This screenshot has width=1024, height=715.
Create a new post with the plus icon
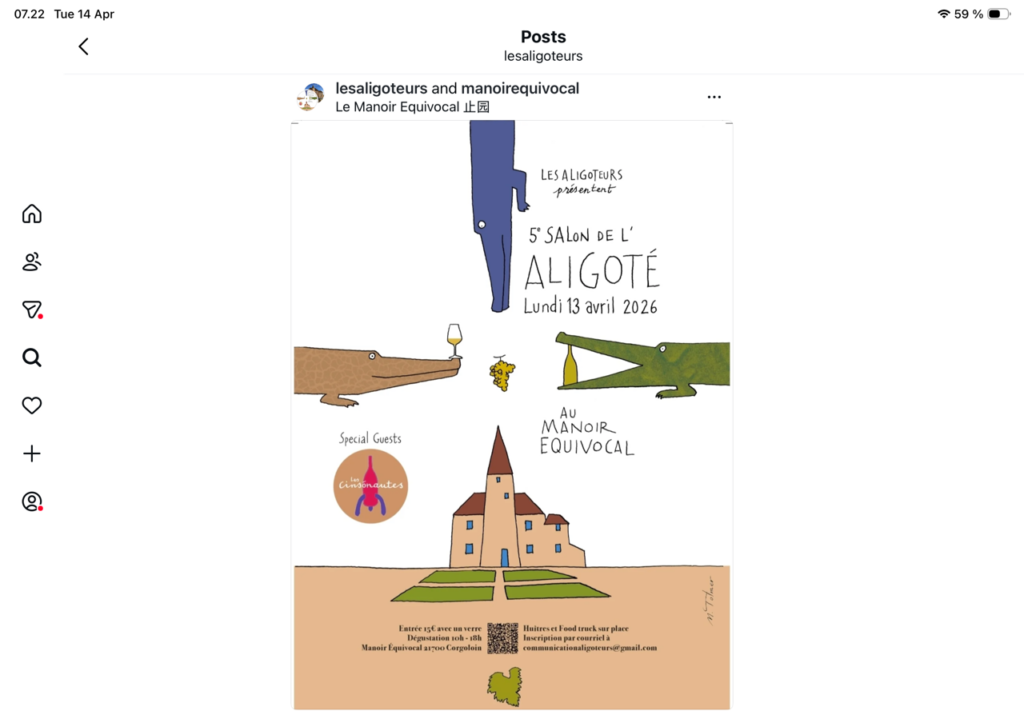coord(32,454)
